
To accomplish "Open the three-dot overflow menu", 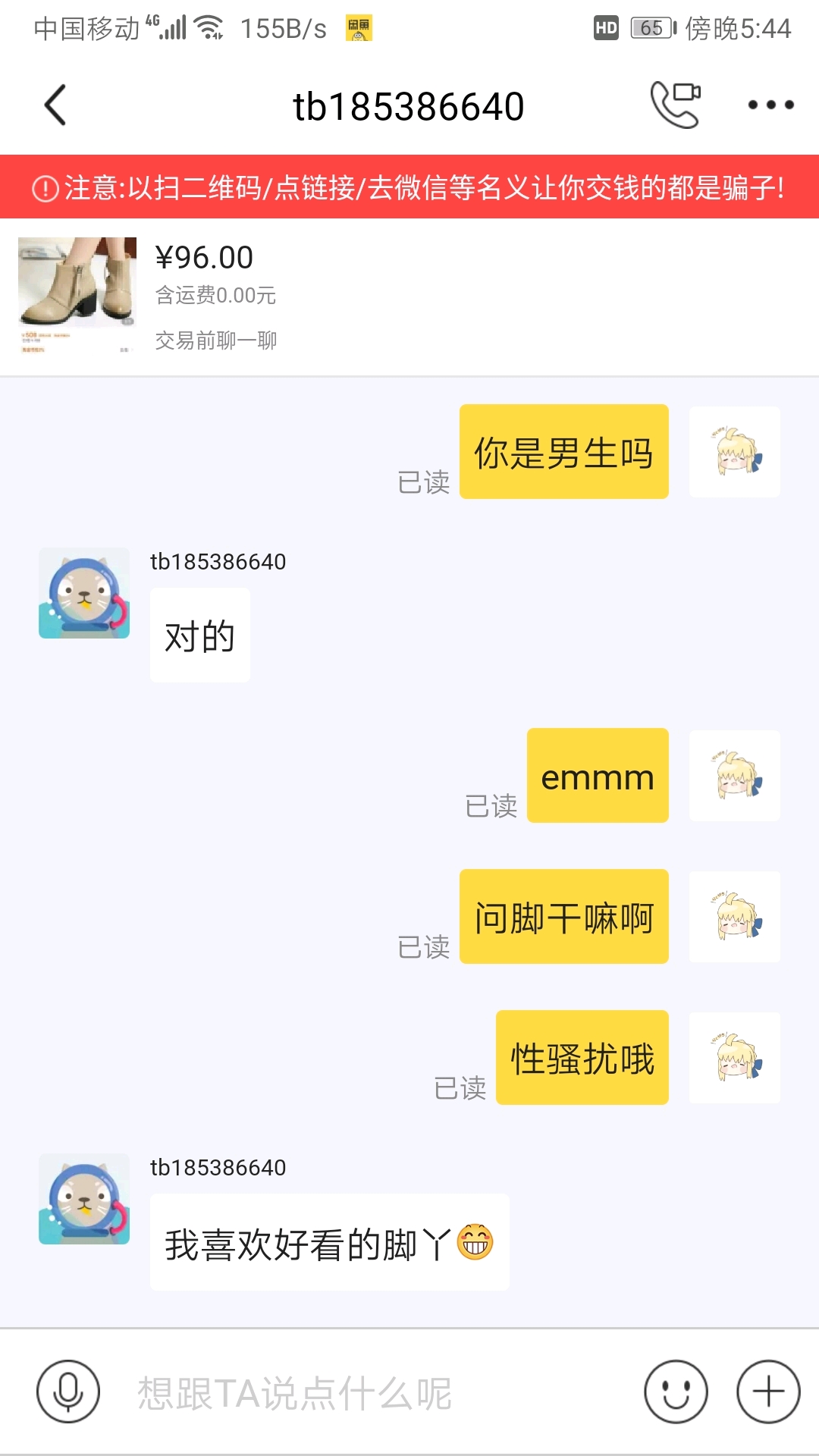I will [x=770, y=105].
